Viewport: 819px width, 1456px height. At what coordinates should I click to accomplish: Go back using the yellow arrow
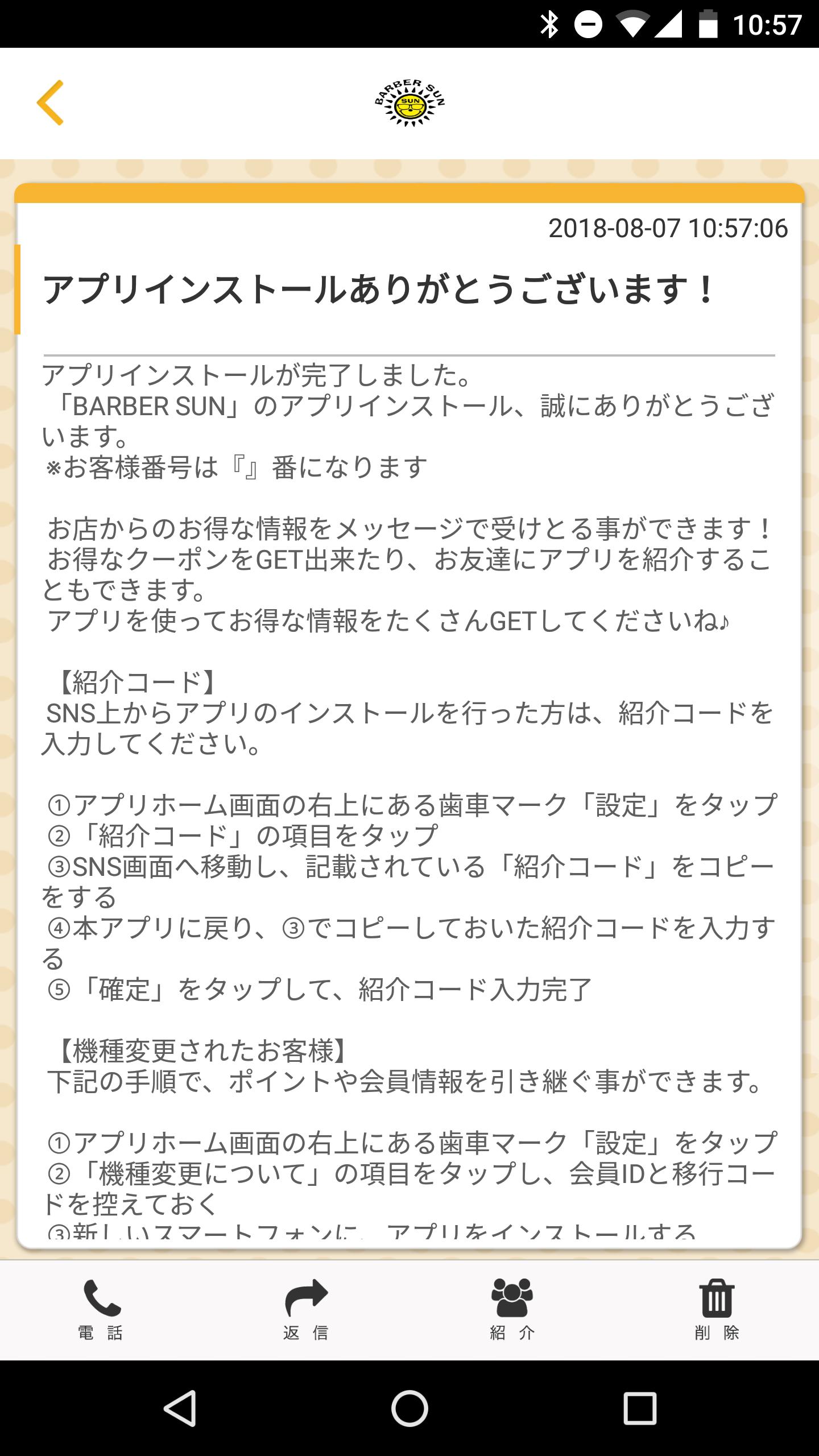tap(50, 103)
